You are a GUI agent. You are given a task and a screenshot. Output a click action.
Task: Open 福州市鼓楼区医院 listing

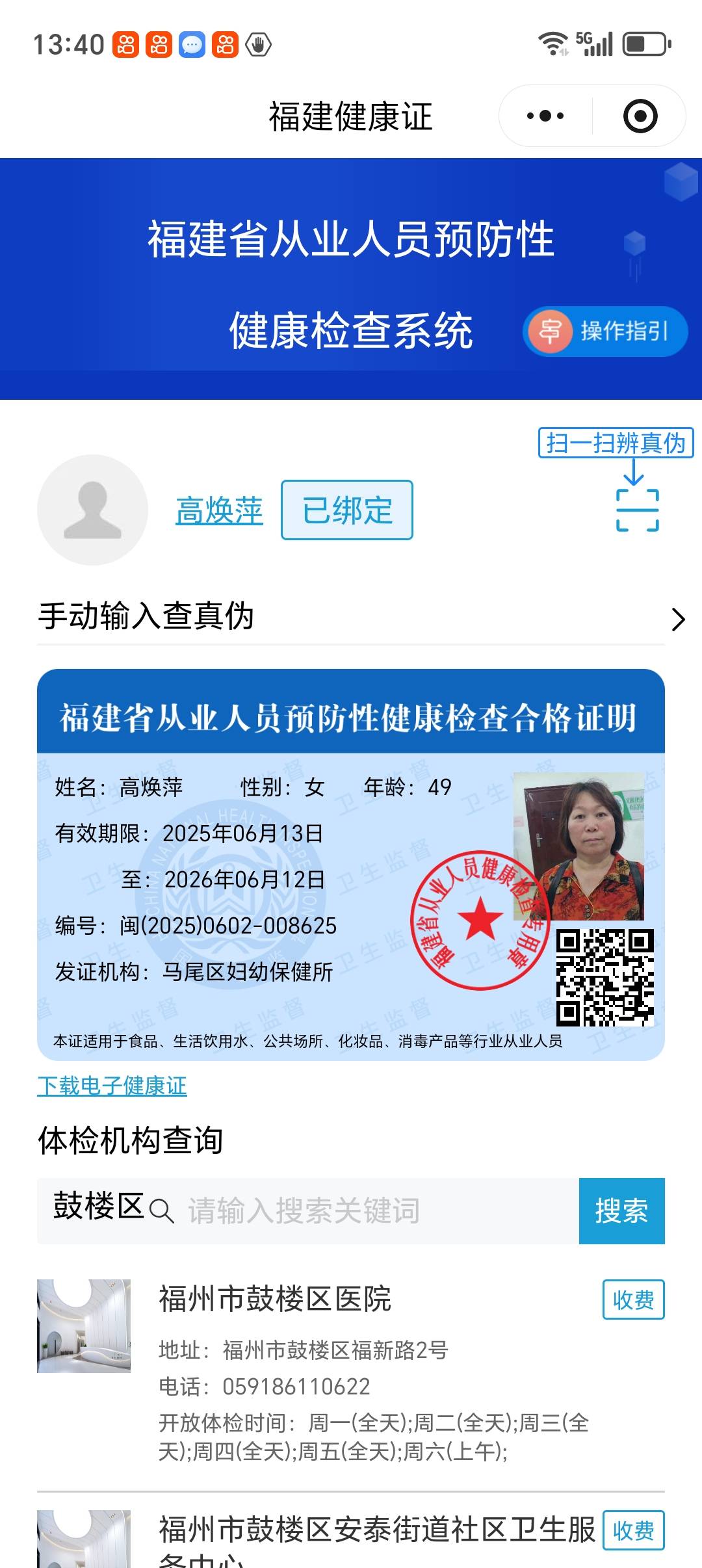point(275,1299)
